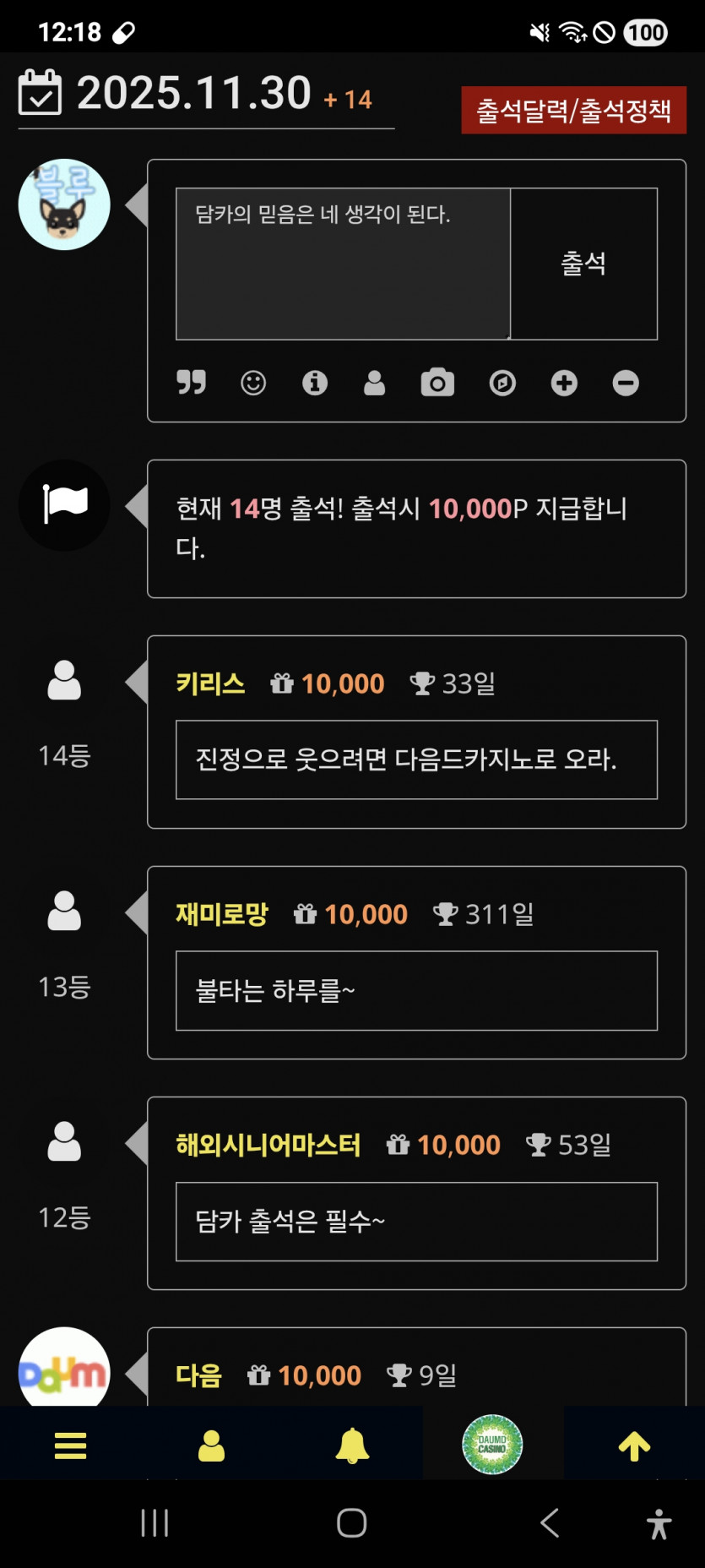Open the camera photo upload icon
Viewport: 705px width, 1568px height.
[x=437, y=382]
